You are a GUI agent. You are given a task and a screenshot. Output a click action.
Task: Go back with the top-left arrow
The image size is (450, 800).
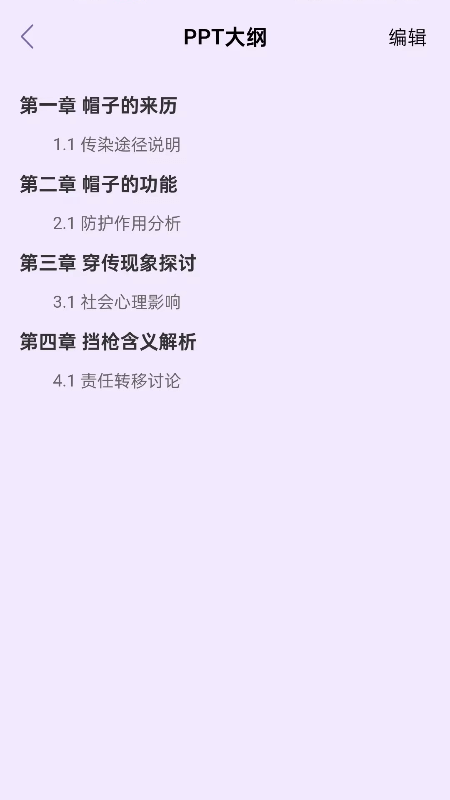[27, 37]
